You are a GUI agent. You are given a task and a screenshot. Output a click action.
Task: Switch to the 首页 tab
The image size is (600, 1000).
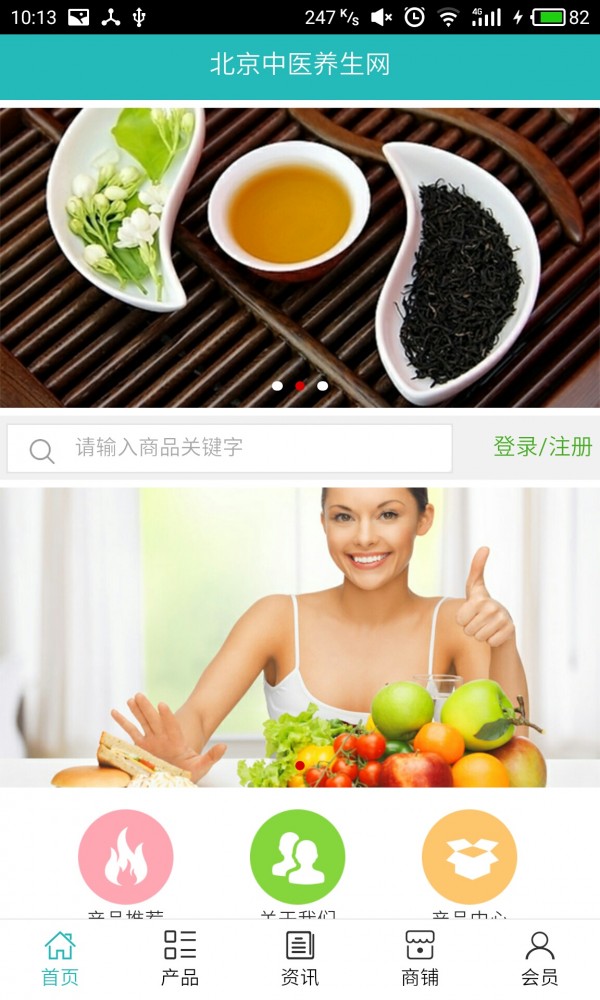coord(60,958)
